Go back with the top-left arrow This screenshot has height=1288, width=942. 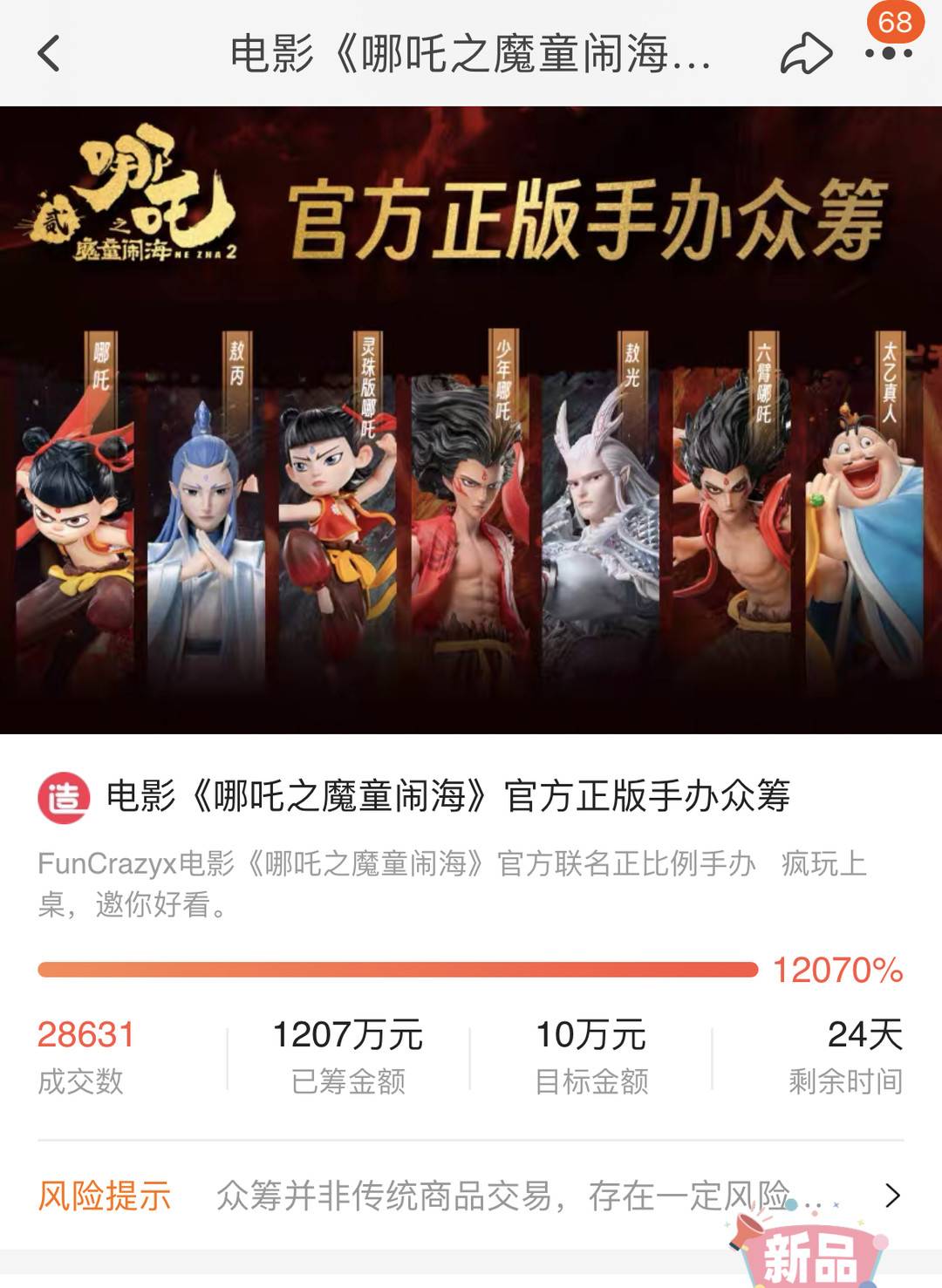50,53
